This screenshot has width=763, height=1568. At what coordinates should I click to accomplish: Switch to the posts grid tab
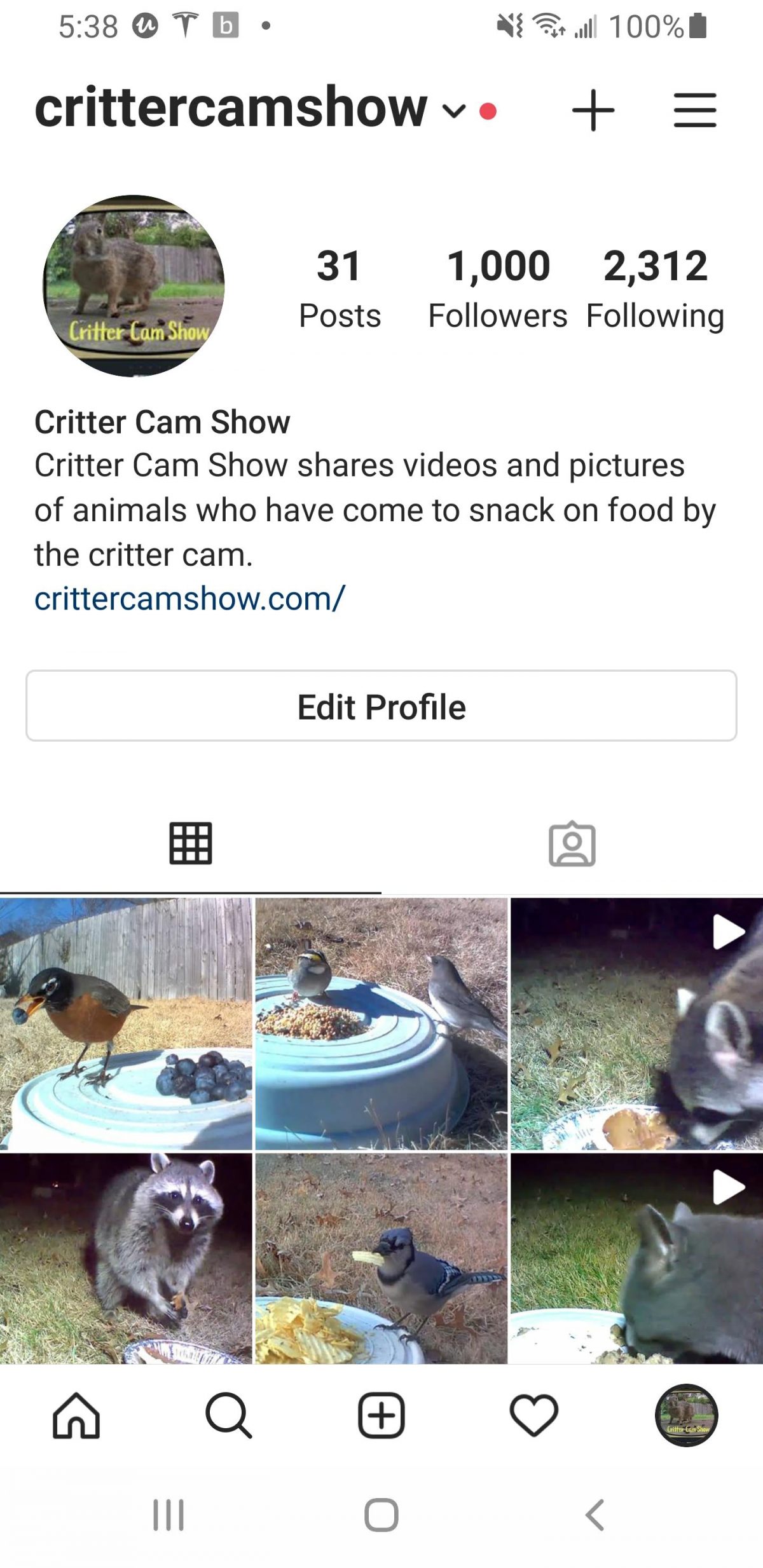[190, 843]
